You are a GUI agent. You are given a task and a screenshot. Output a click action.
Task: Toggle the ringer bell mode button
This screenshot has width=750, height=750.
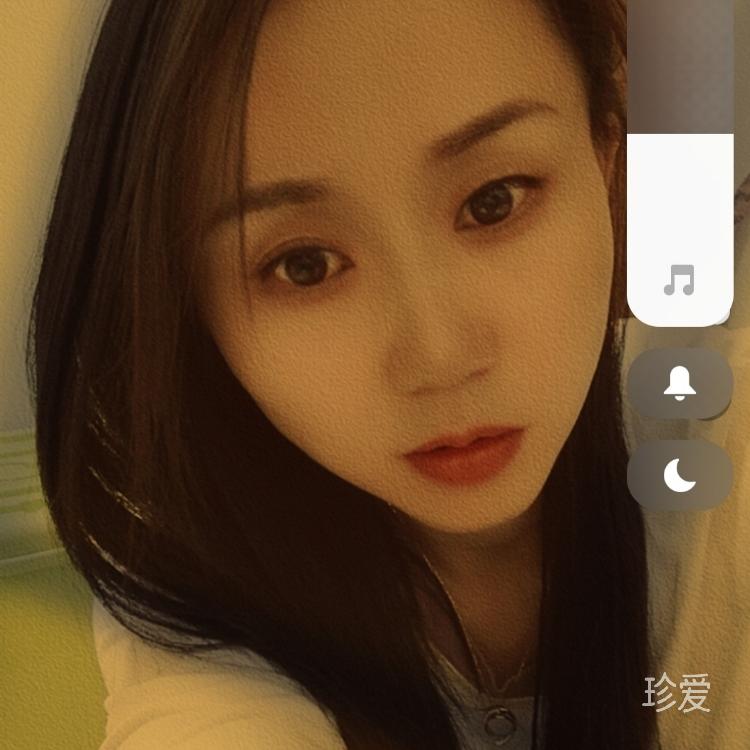tap(680, 383)
